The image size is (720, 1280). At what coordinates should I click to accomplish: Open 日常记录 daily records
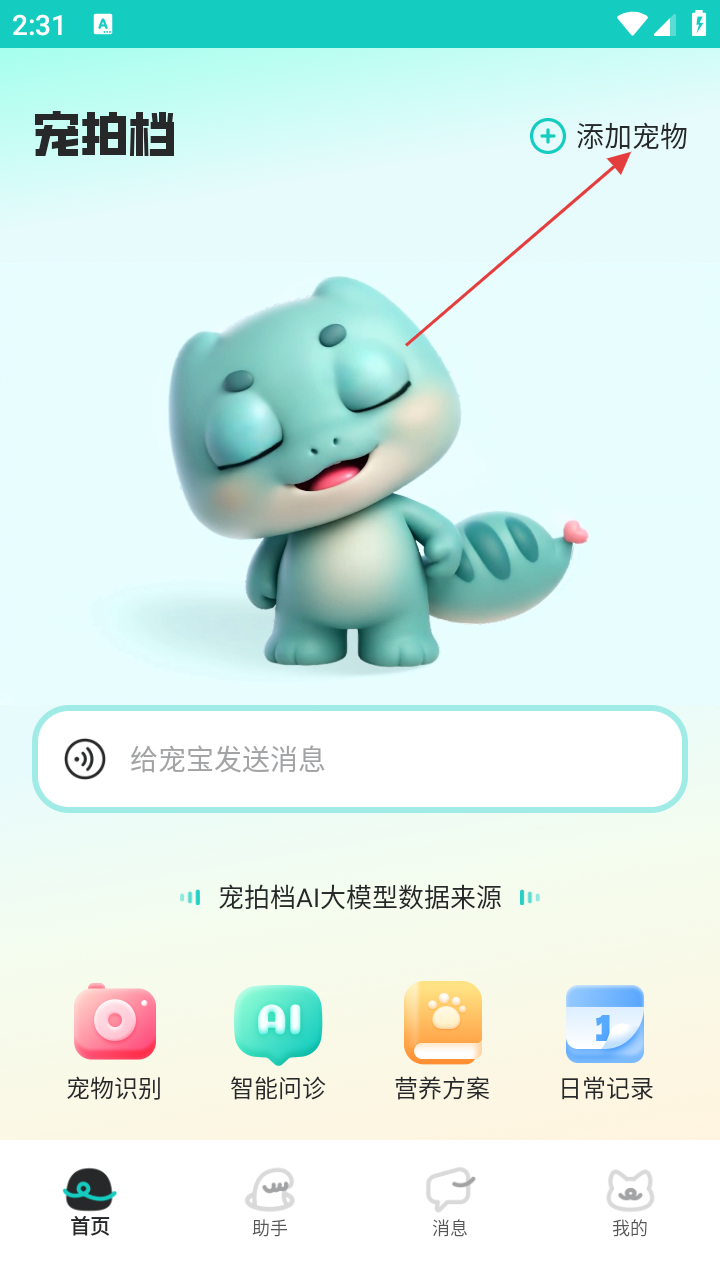click(x=606, y=1042)
